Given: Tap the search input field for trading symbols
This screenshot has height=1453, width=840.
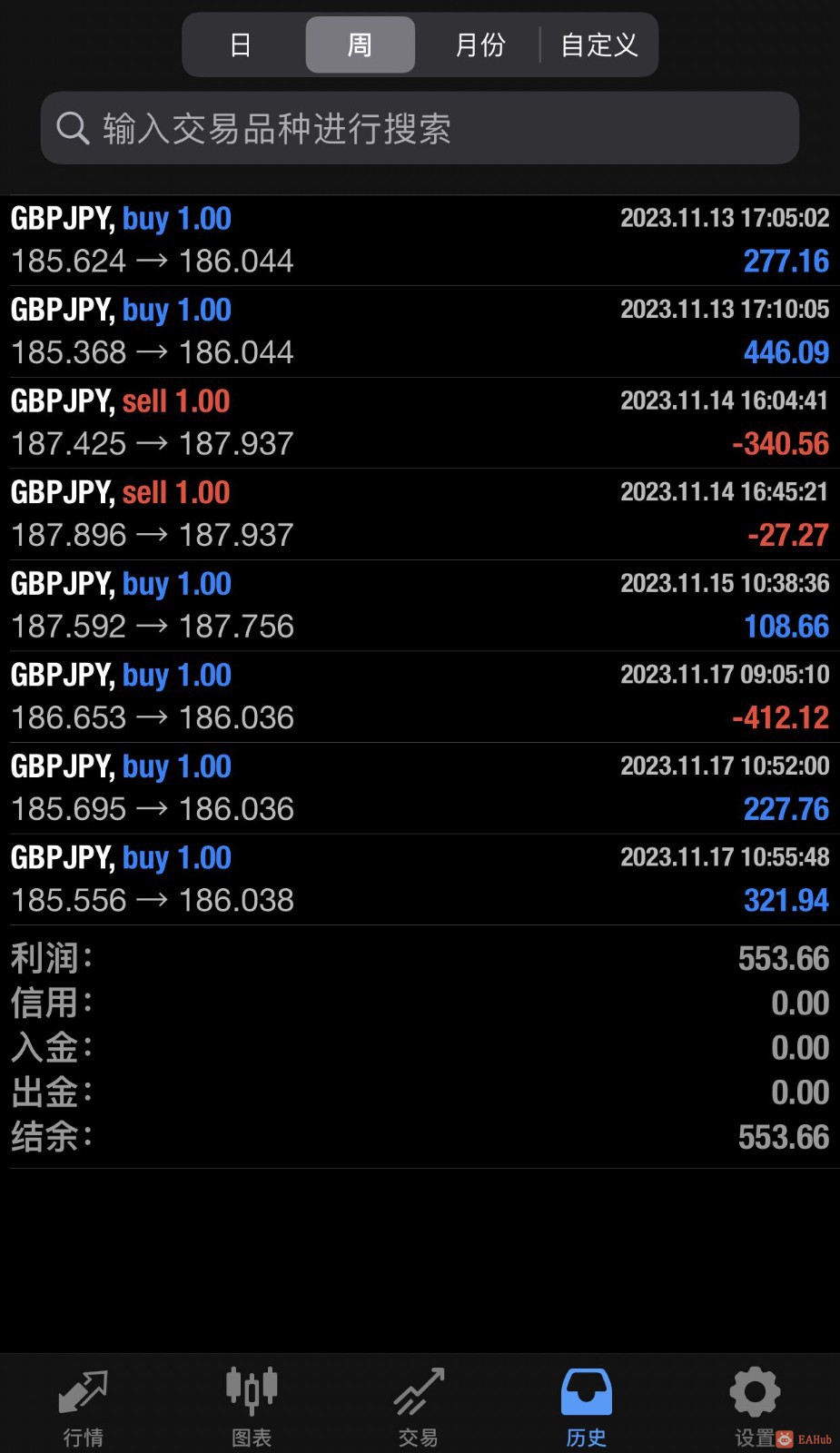Looking at the screenshot, I should 419,128.
